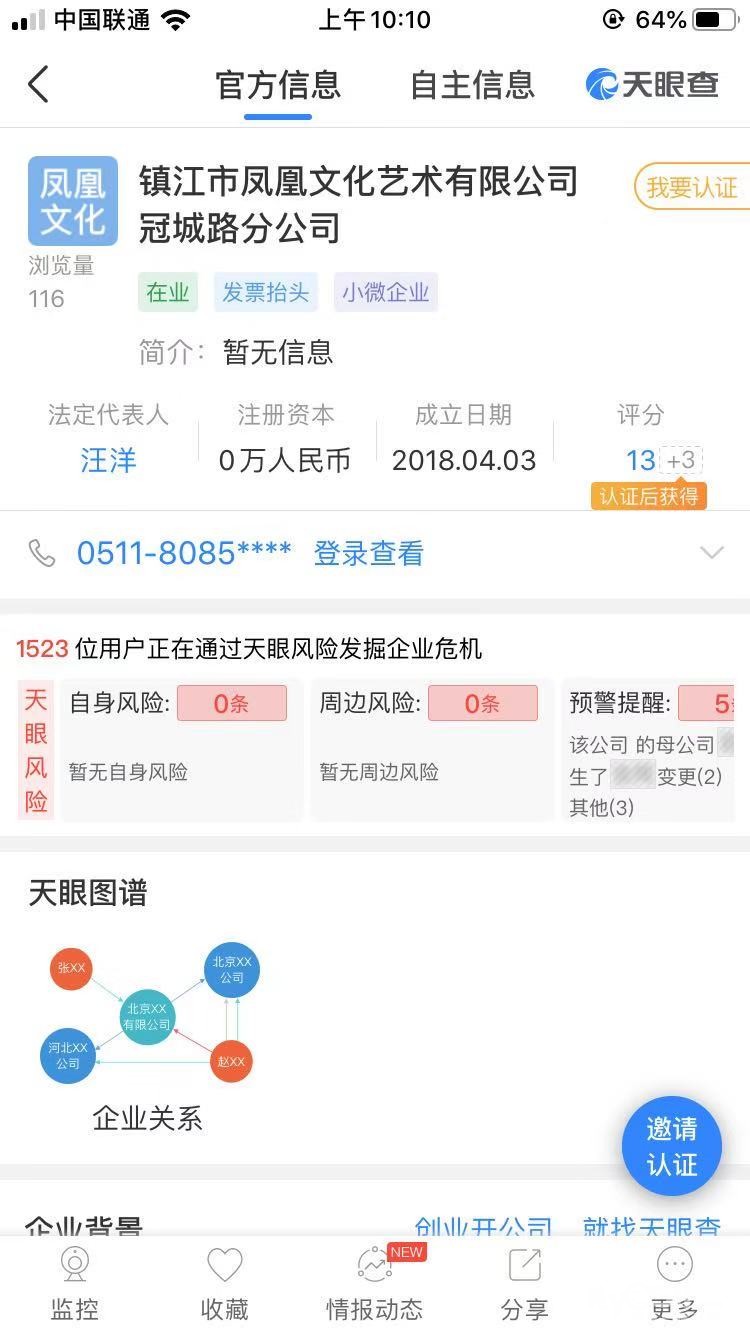This screenshot has width=750, height=1334.
Task: Tap the 我要认证 button
Action: pos(692,187)
